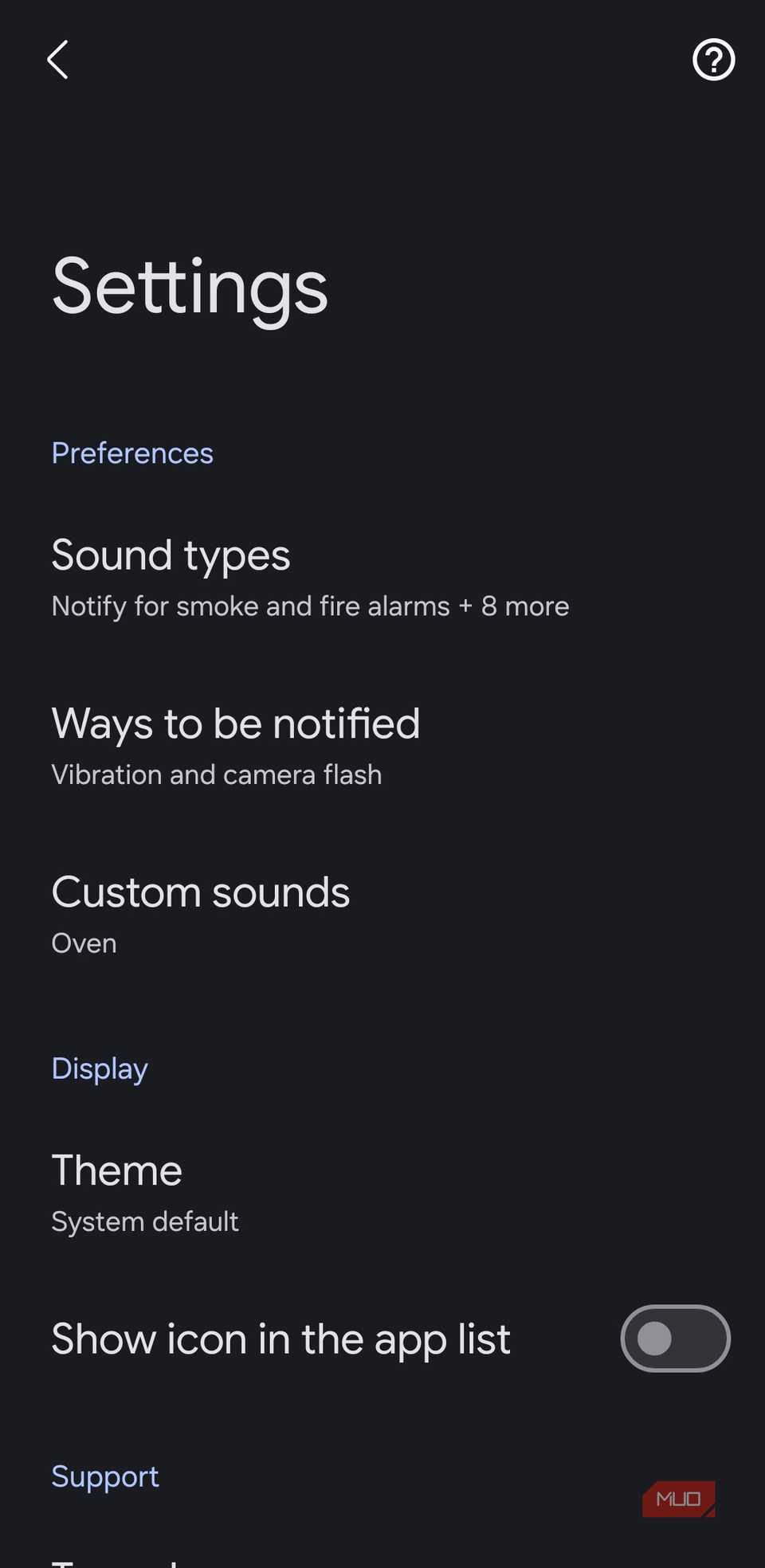765x1568 pixels.
Task: Tap 'Notify for smoke and fire alarms' subtitle
Action: click(310, 606)
